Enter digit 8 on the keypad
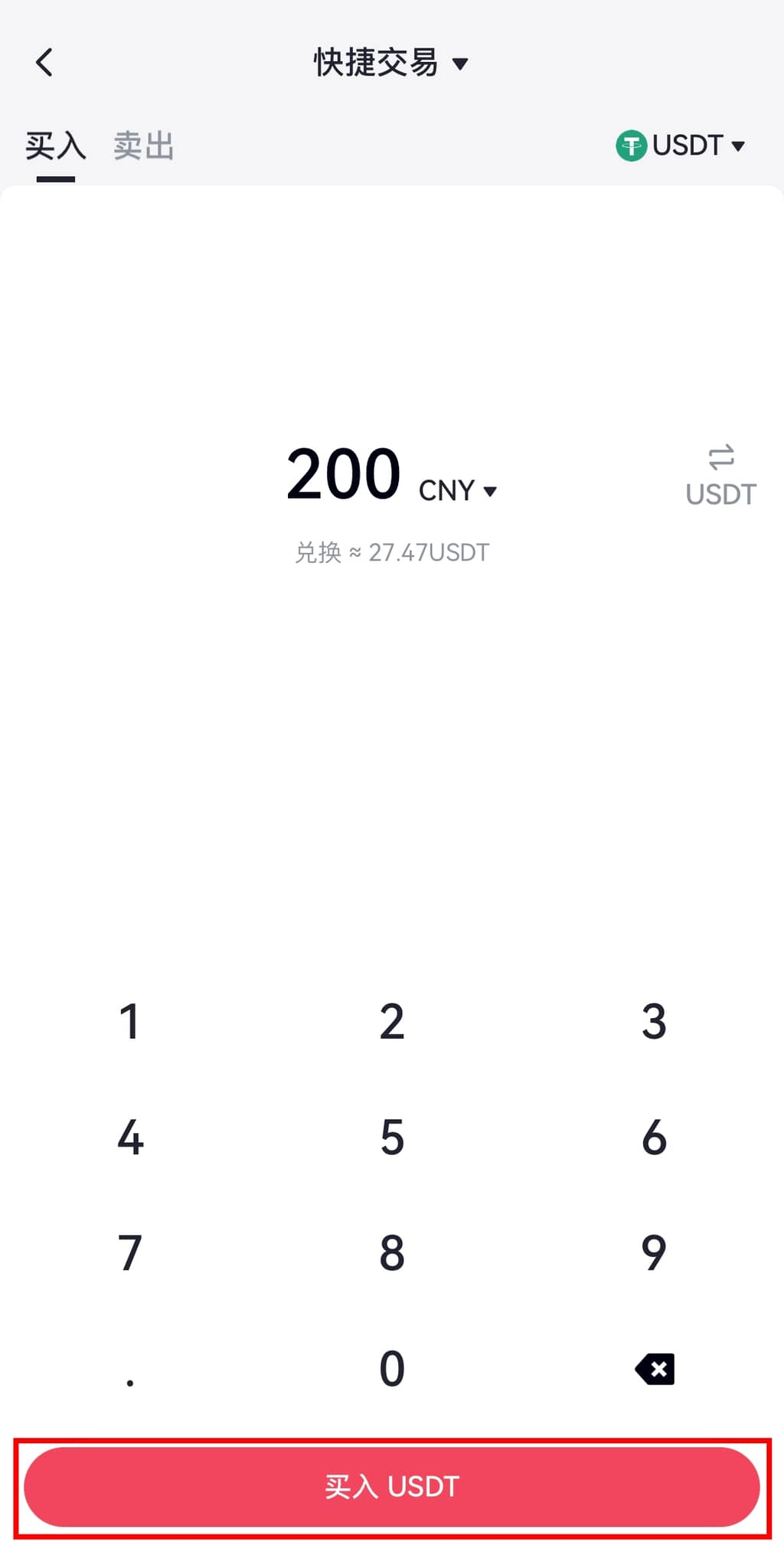Image resolution: width=784 pixels, height=1555 pixels. (392, 1253)
